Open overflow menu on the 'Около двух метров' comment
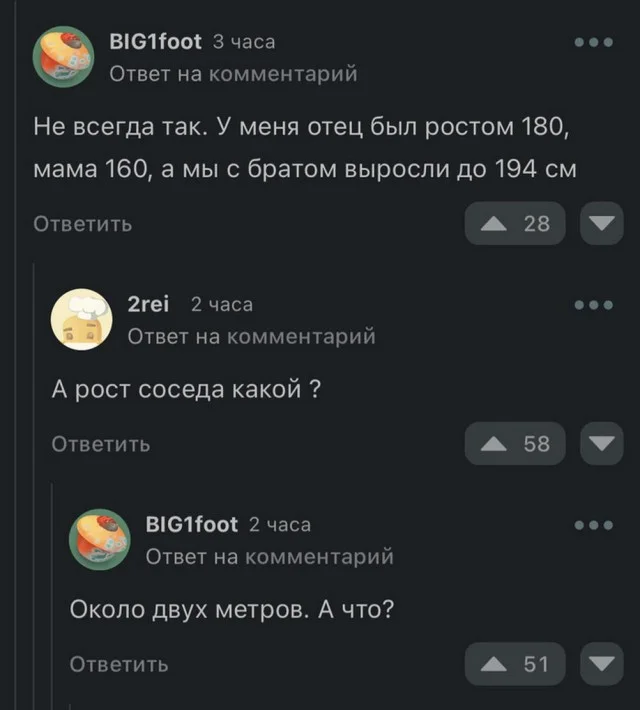The image size is (640, 710). [x=594, y=526]
